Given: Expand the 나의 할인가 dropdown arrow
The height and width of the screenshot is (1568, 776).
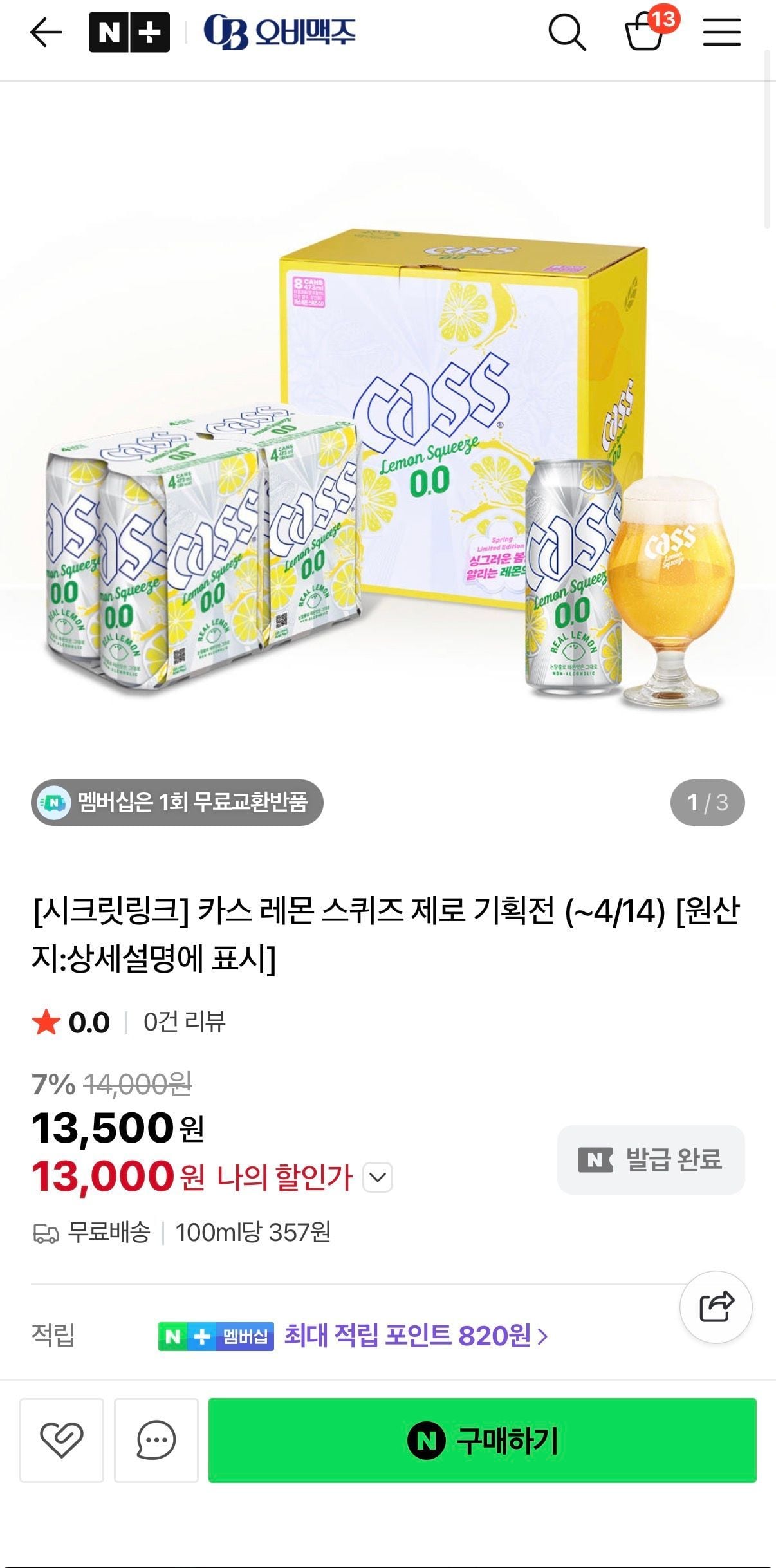Looking at the screenshot, I should [x=378, y=1177].
